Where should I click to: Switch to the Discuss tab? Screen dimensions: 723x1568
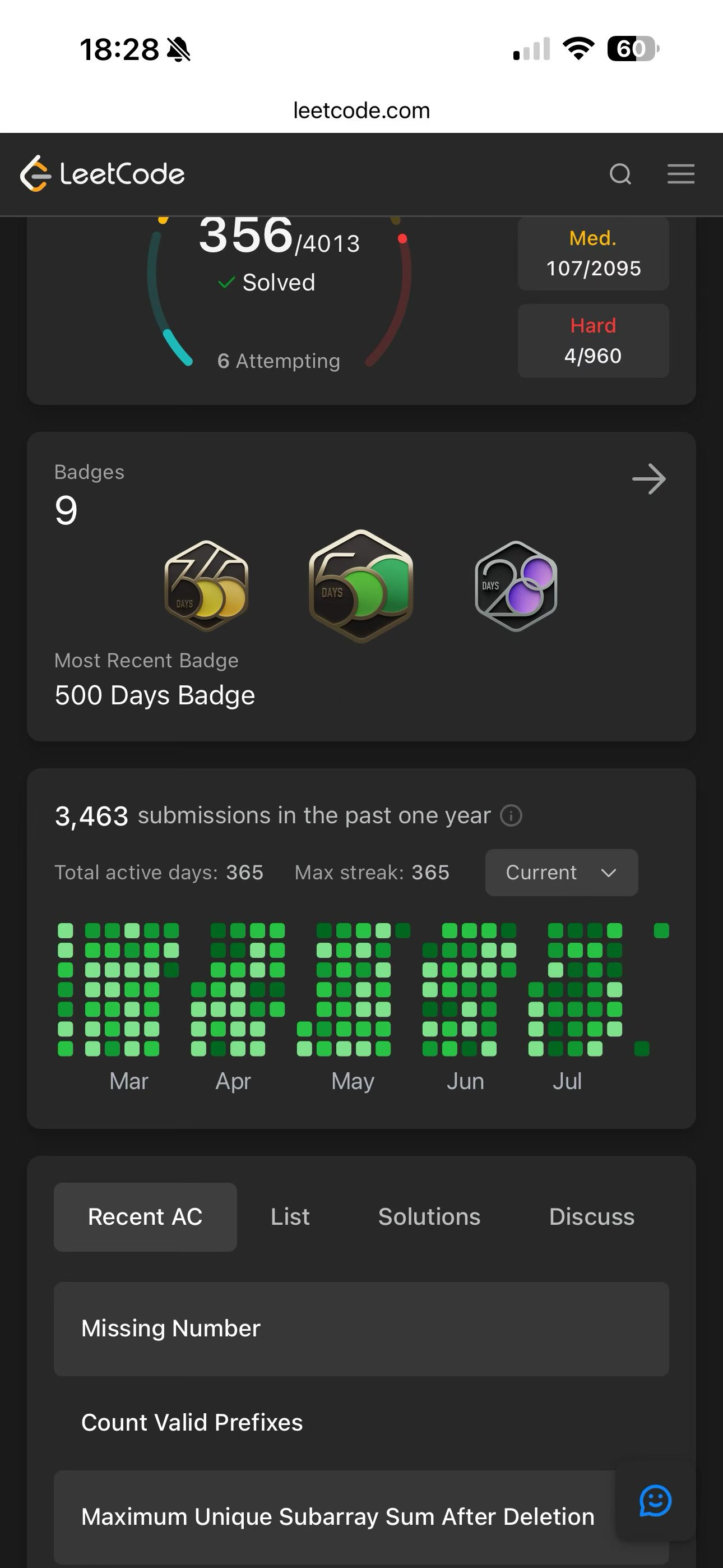pos(591,1217)
